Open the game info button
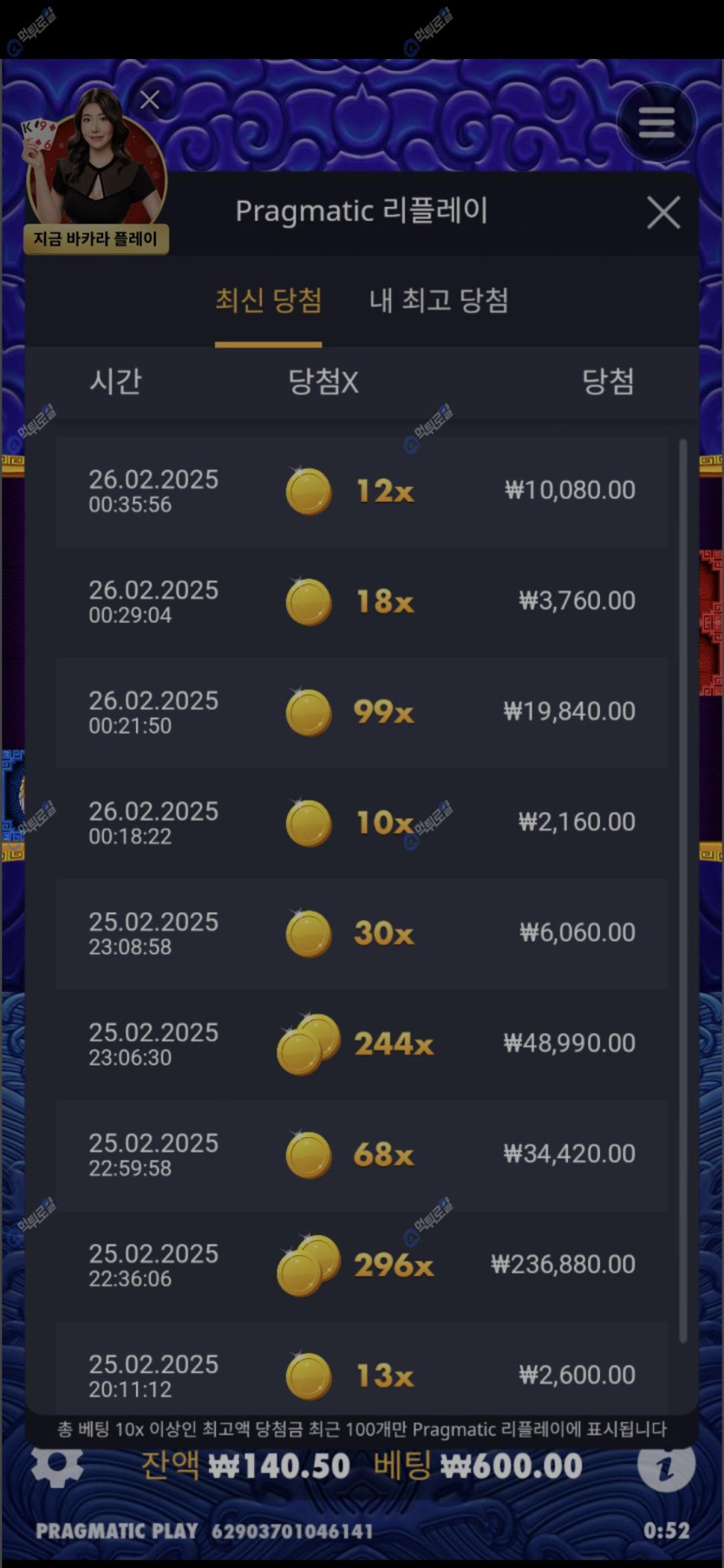Screen dimensions: 724x1568 tap(666, 1467)
